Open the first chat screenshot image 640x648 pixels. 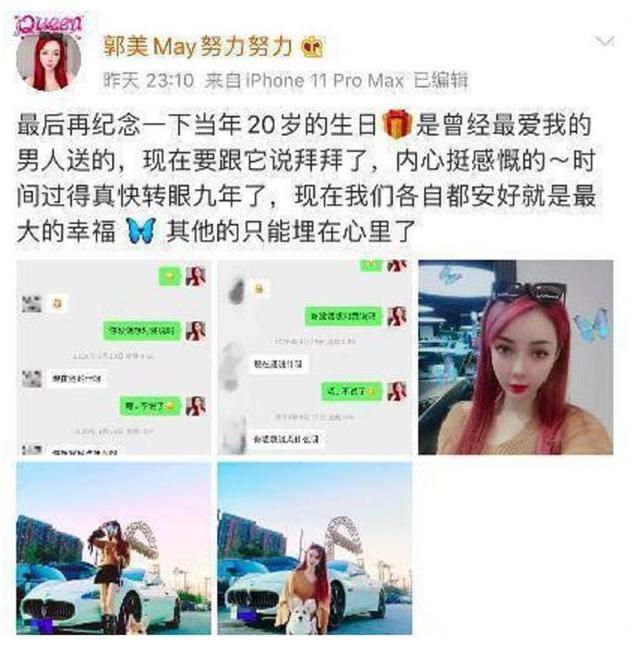tap(113, 357)
